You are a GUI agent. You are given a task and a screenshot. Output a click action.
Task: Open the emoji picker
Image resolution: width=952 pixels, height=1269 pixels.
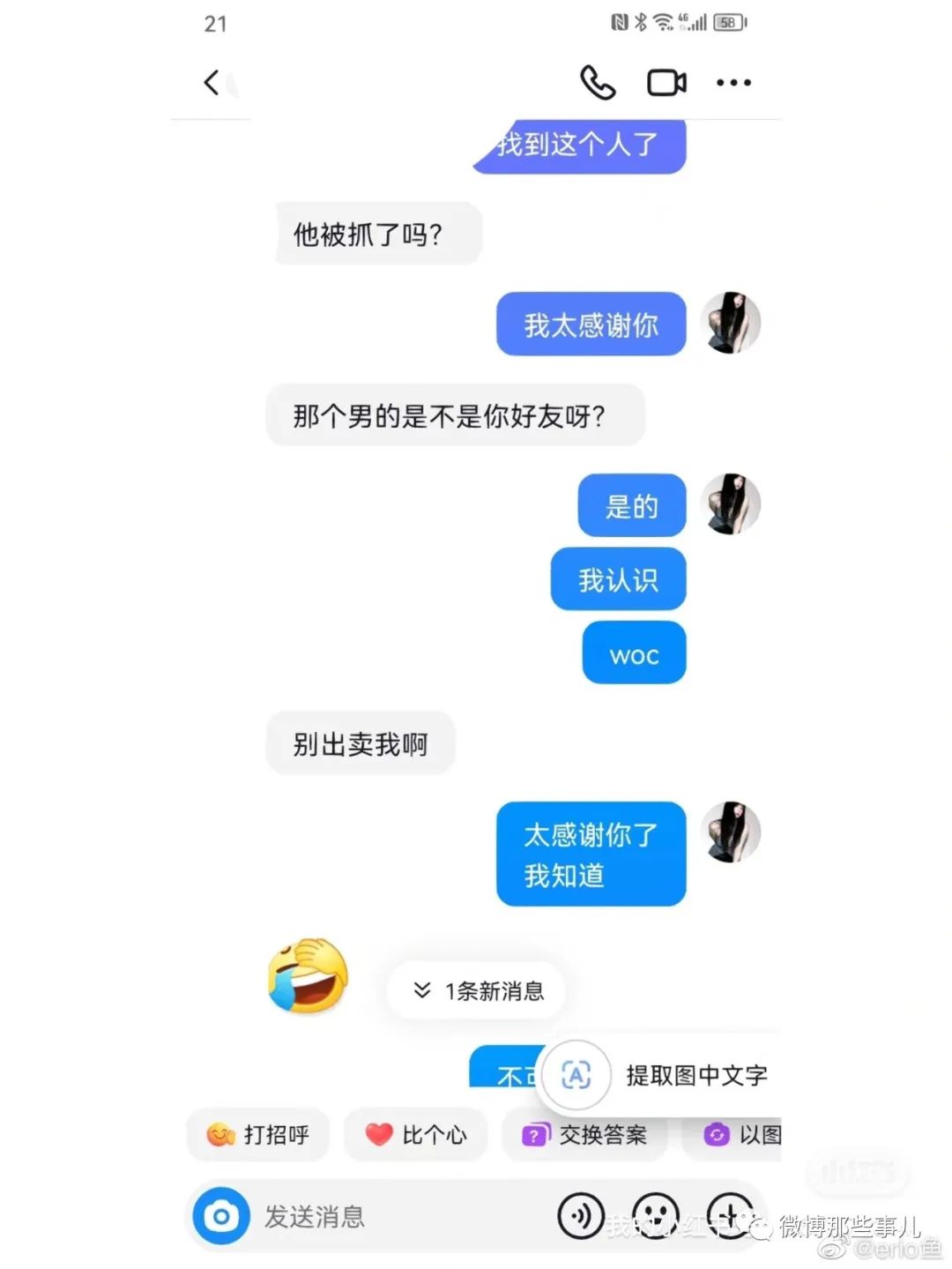pyautogui.click(x=656, y=1216)
